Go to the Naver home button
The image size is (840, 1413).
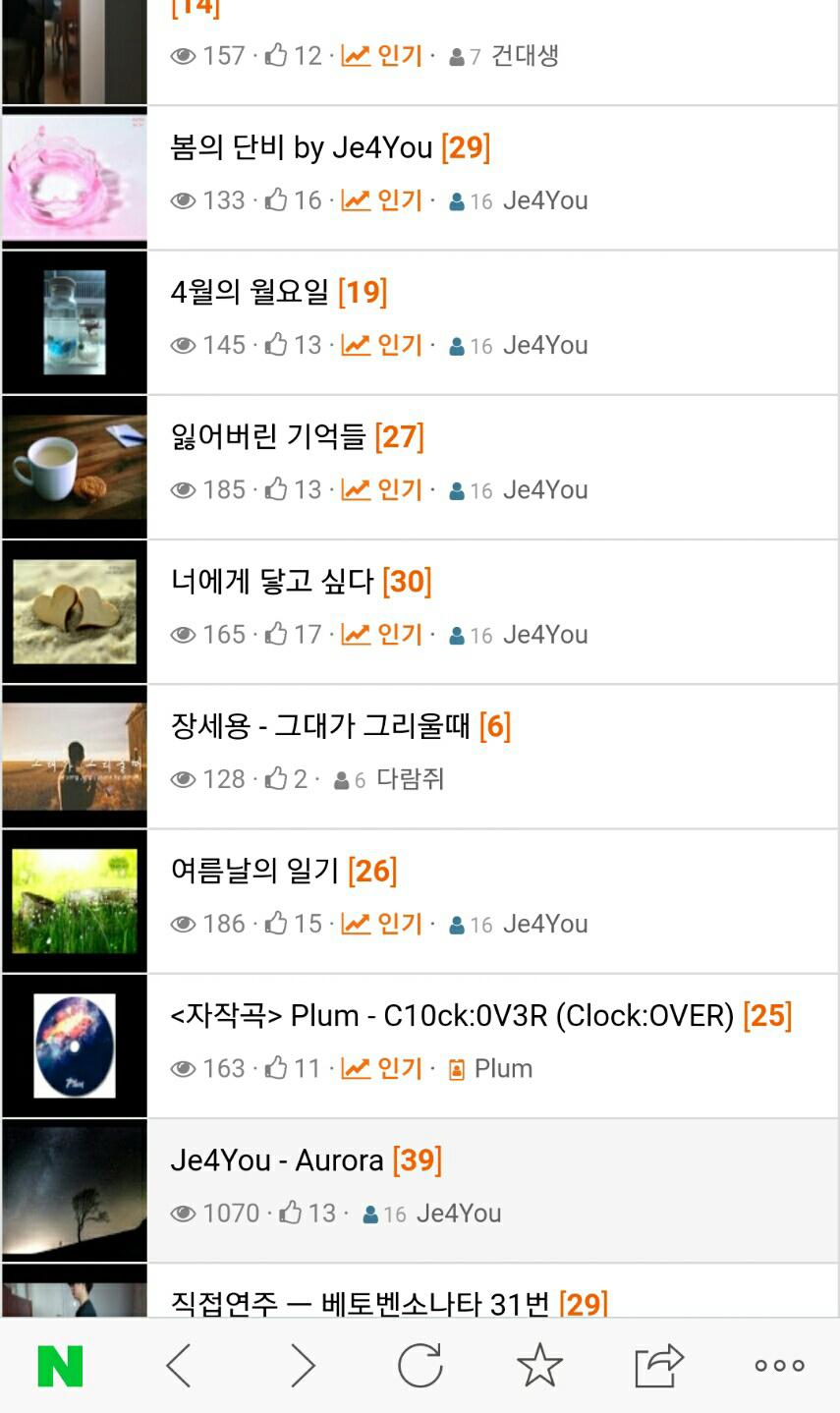tap(60, 1366)
